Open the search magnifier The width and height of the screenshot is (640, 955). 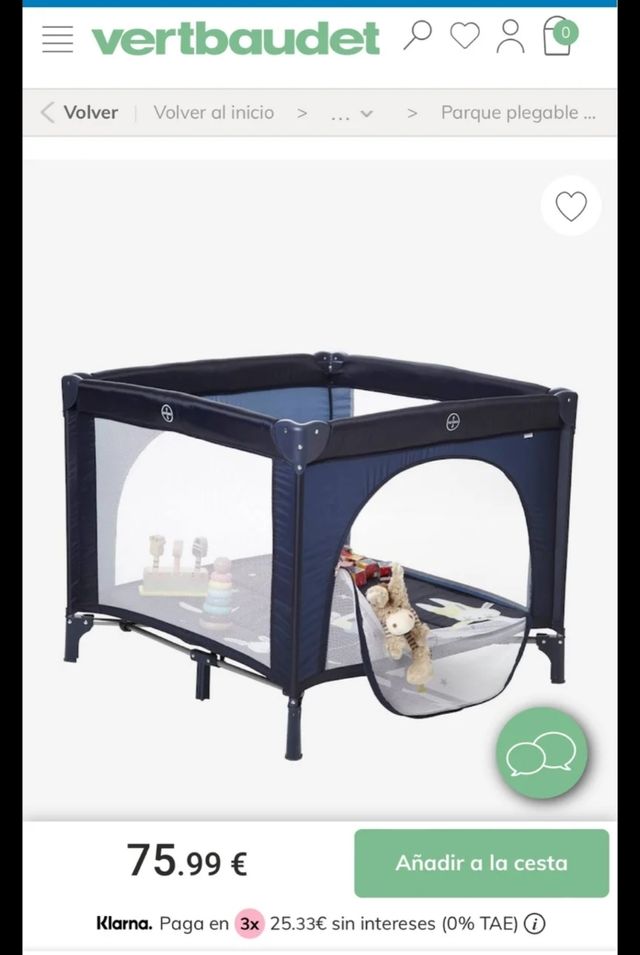pos(417,36)
